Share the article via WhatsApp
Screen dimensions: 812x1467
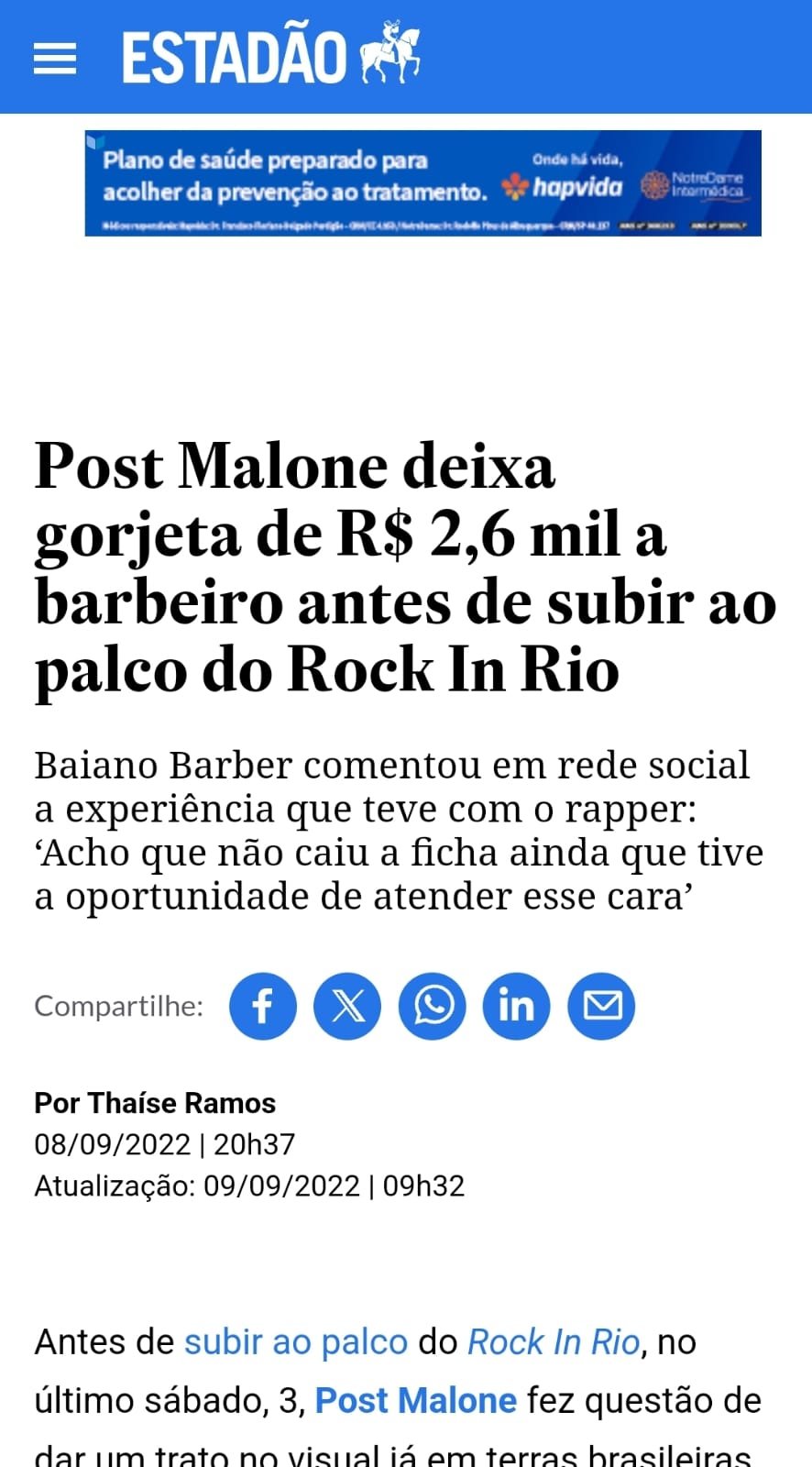pyautogui.click(x=433, y=1006)
